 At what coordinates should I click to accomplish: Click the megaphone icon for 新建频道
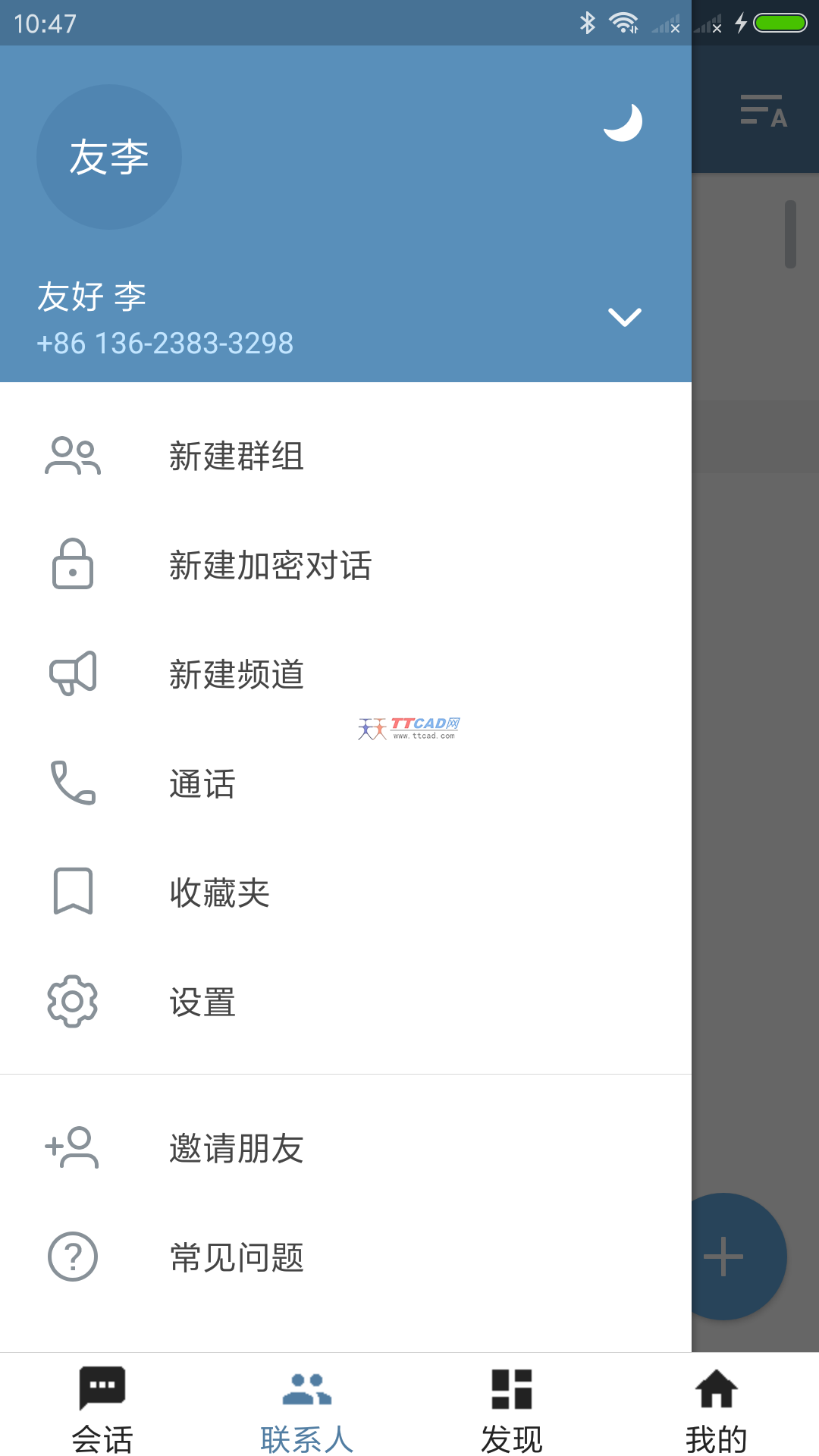coord(73,674)
